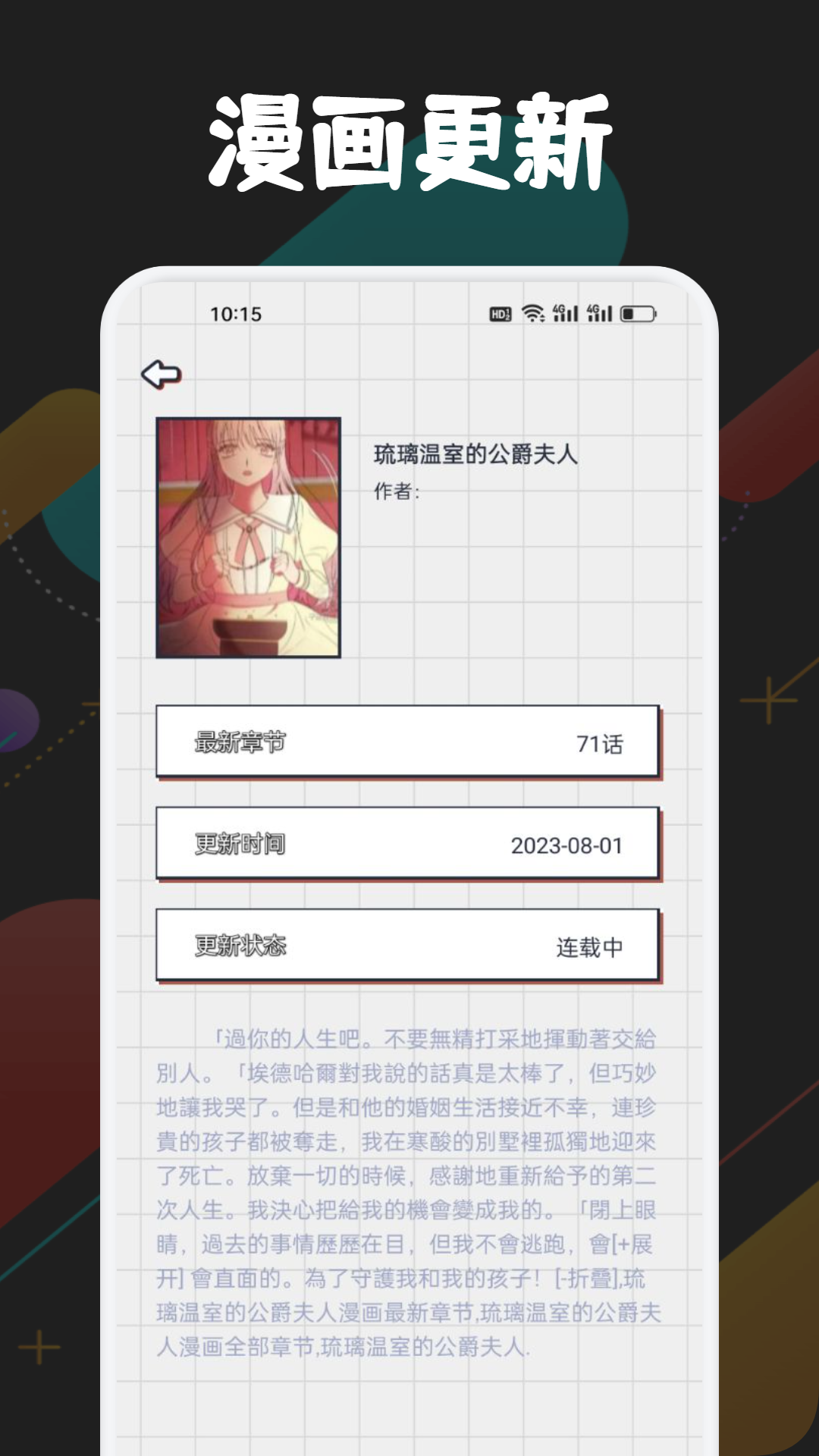Viewport: 819px width, 1456px height.
Task: Click the update date 2023-08-01
Action: click(567, 845)
